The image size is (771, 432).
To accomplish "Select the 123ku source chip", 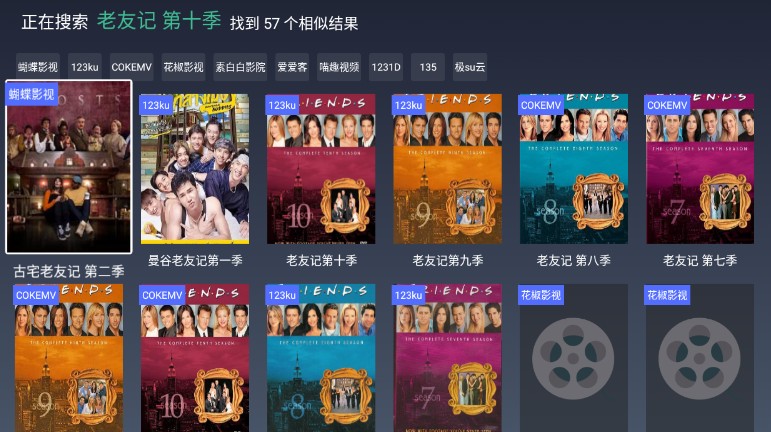I will 84,67.
